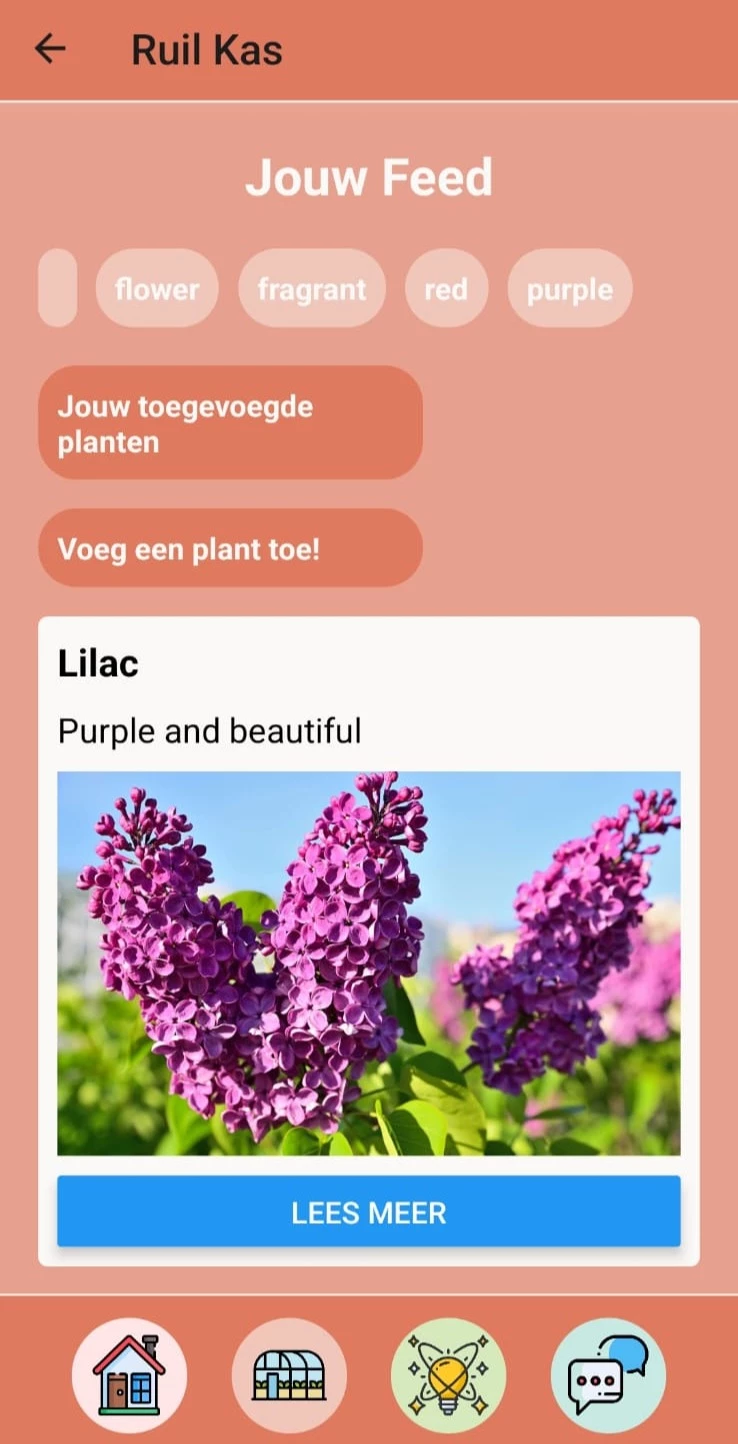This screenshot has height=1444, width=738.
Task: Tap the sparkling lightbulb tips icon
Action: point(448,1374)
